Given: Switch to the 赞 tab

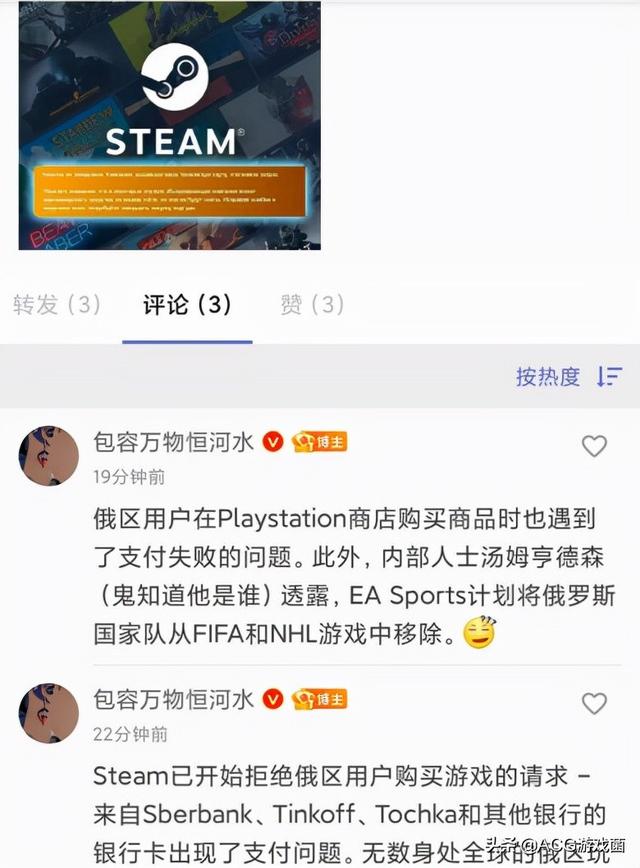Looking at the screenshot, I should (312, 305).
